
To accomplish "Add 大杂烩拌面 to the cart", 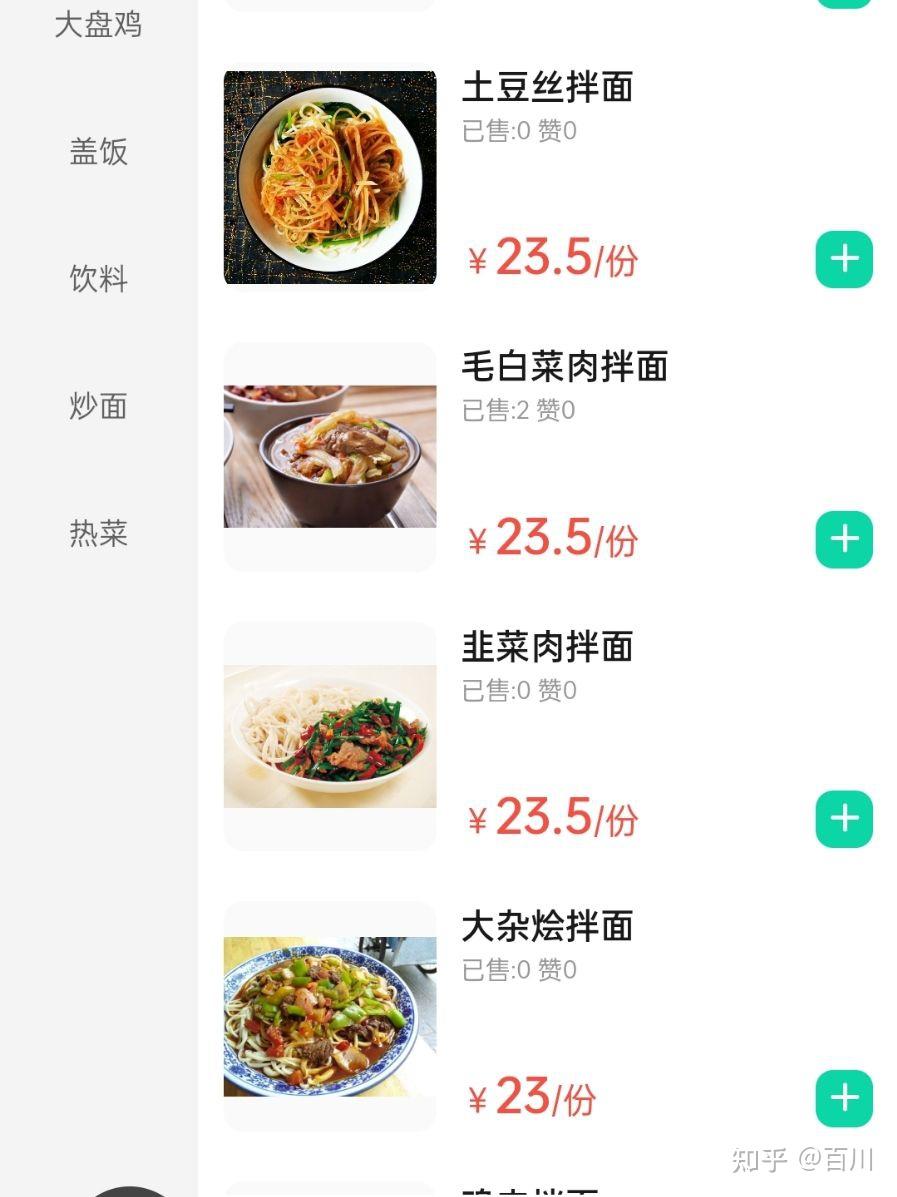I will click(x=844, y=1098).
